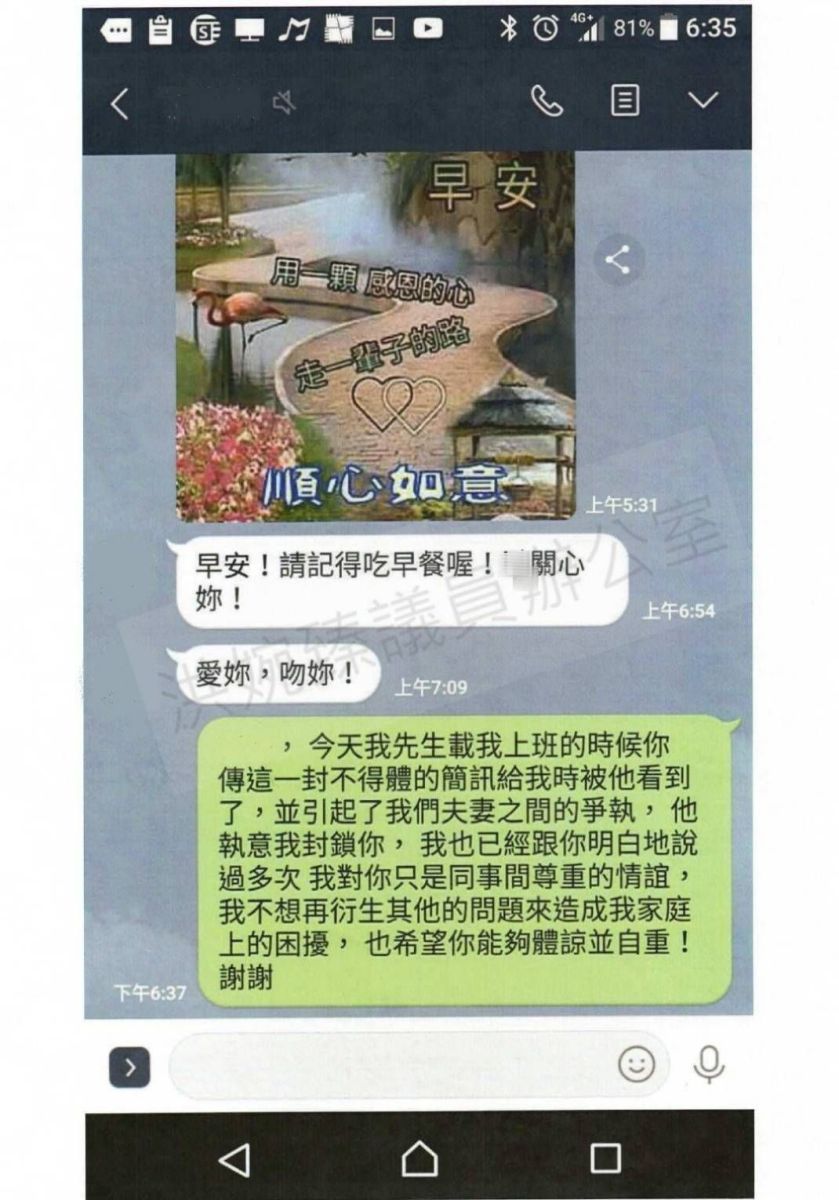839x1200 pixels.
Task: Go back to the chat list
Action: pos(120,103)
